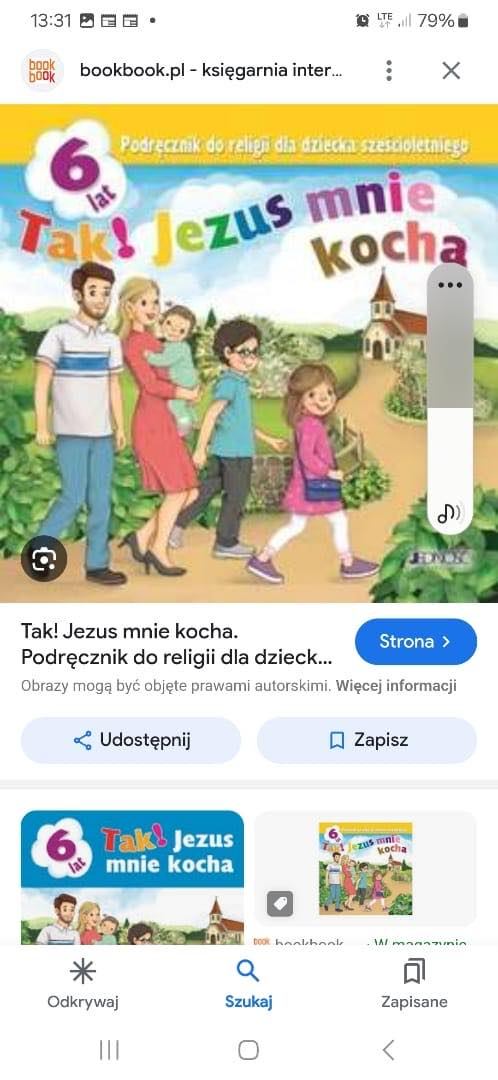The width and height of the screenshot is (498, 1080).
Task: Open the Zapisane tab
Action: 414,985
